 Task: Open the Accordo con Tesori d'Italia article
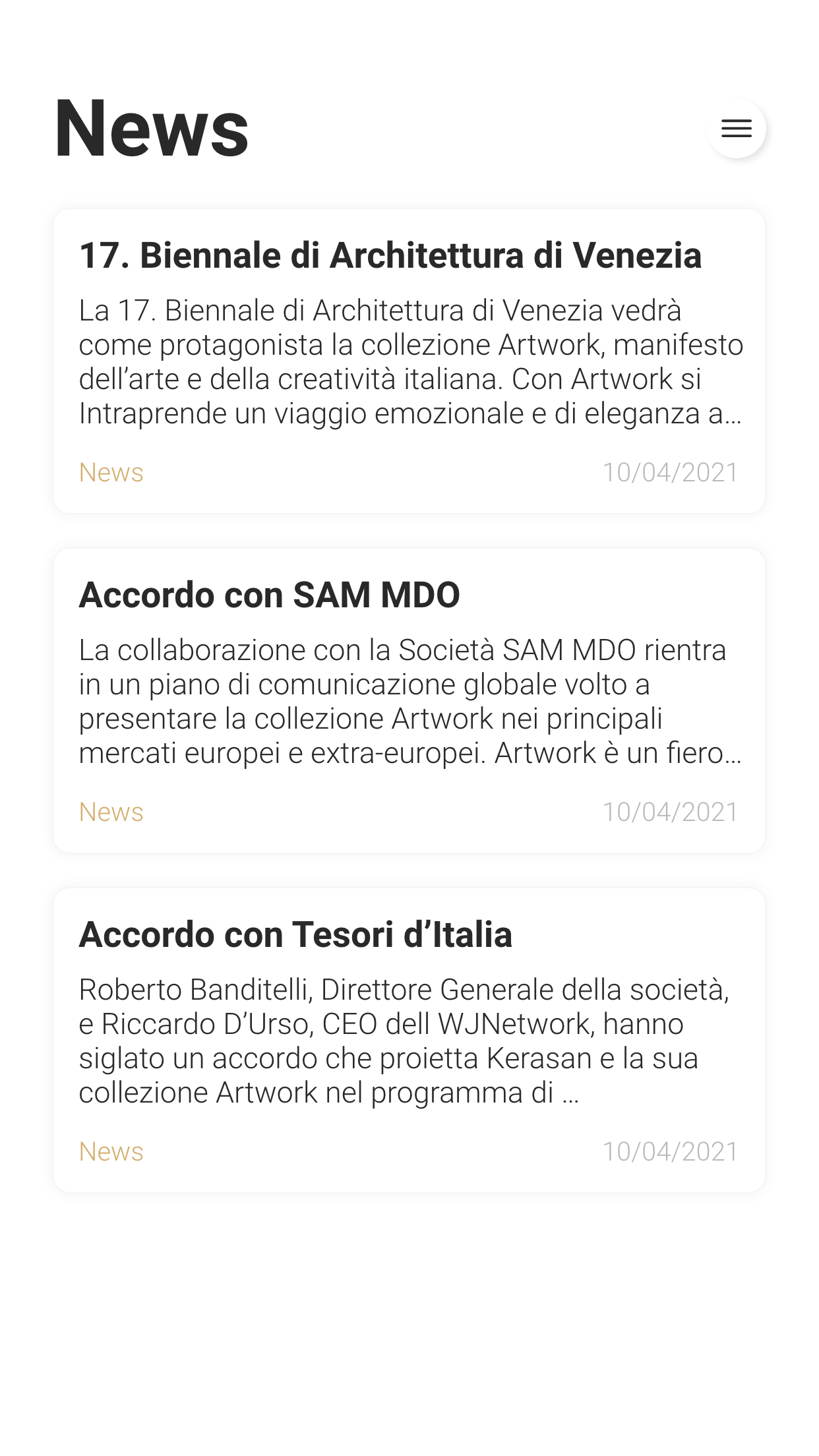click(x=409, y=1040)
